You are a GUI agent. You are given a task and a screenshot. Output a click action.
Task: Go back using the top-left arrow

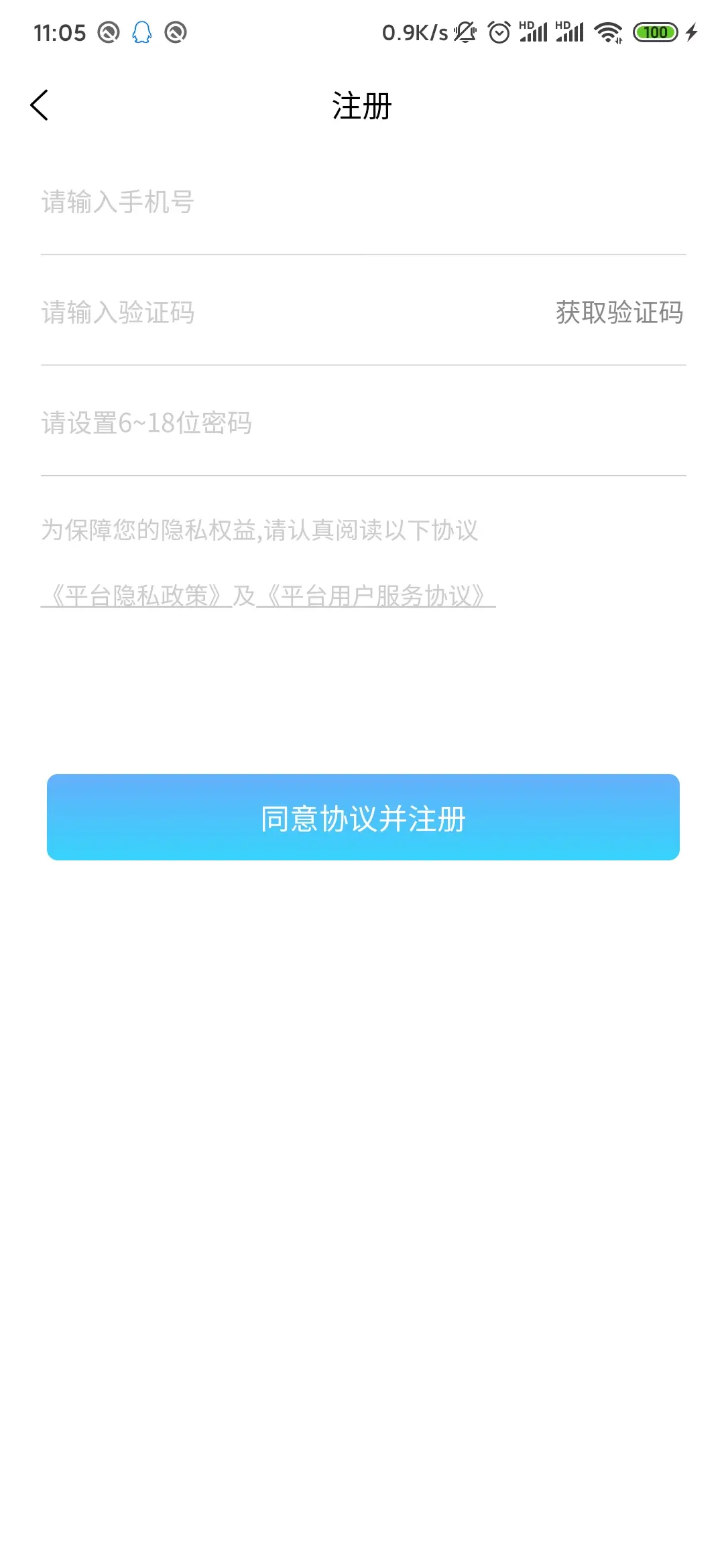coord(40,105)
